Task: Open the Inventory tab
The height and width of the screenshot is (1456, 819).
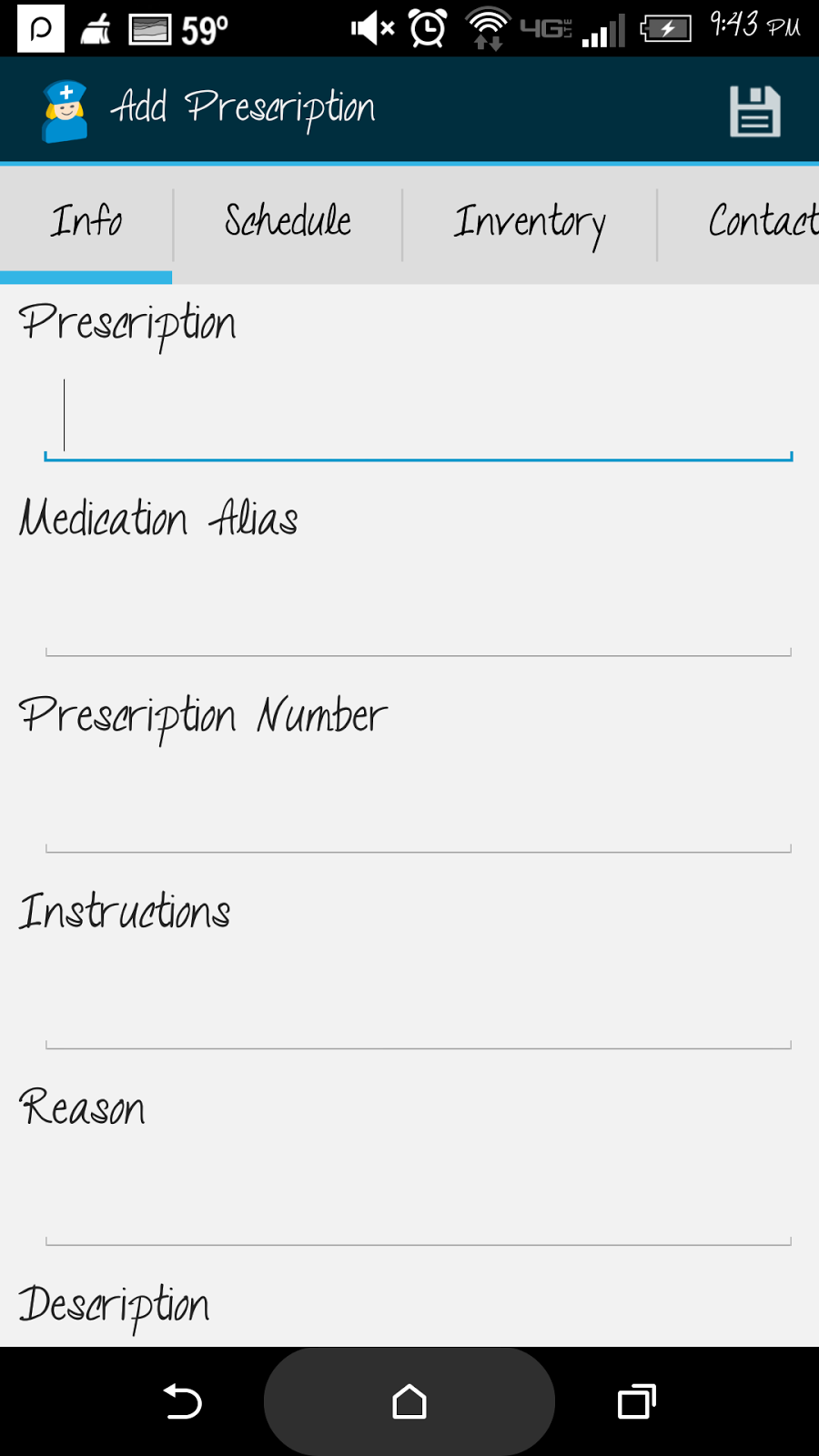Action: tap(530, 222)
